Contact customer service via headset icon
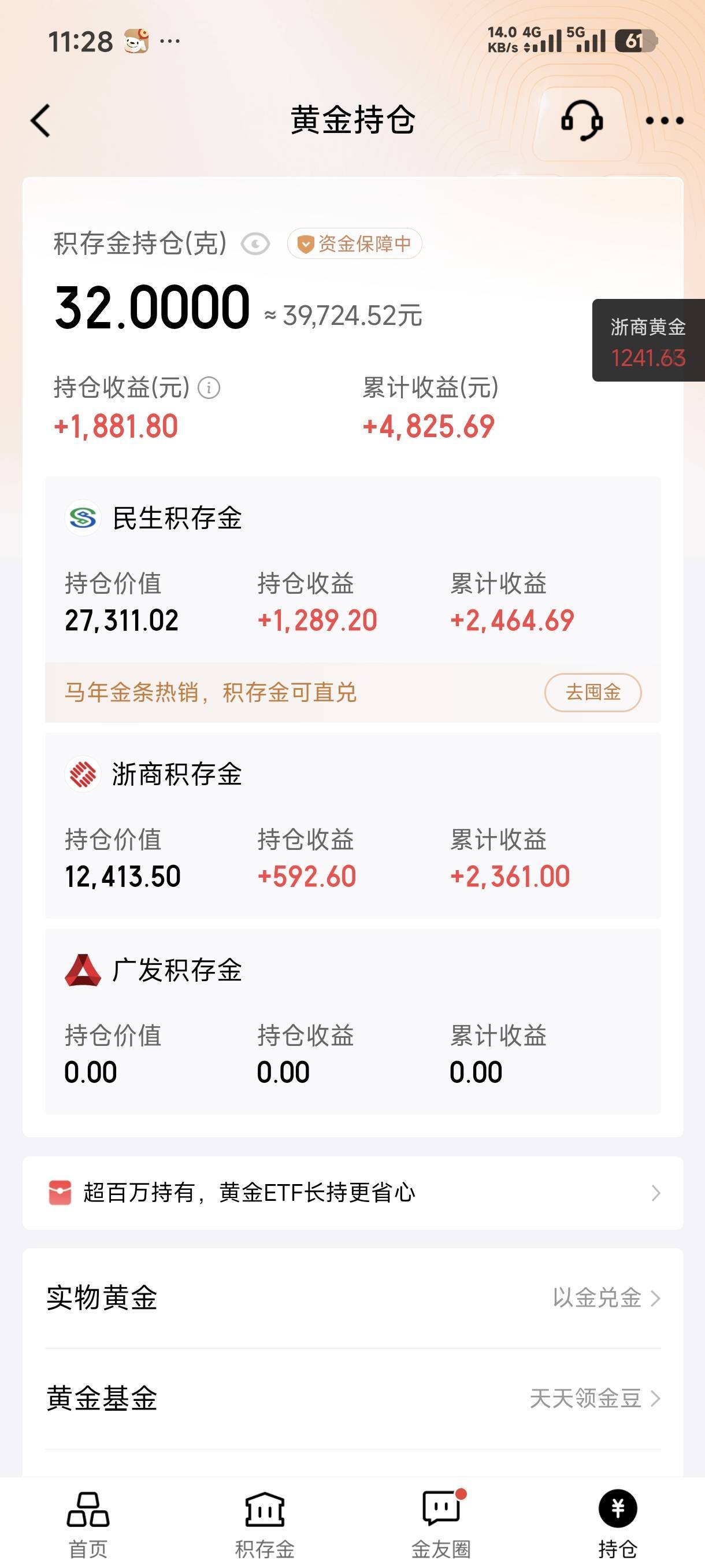 (x=581, y=120)
